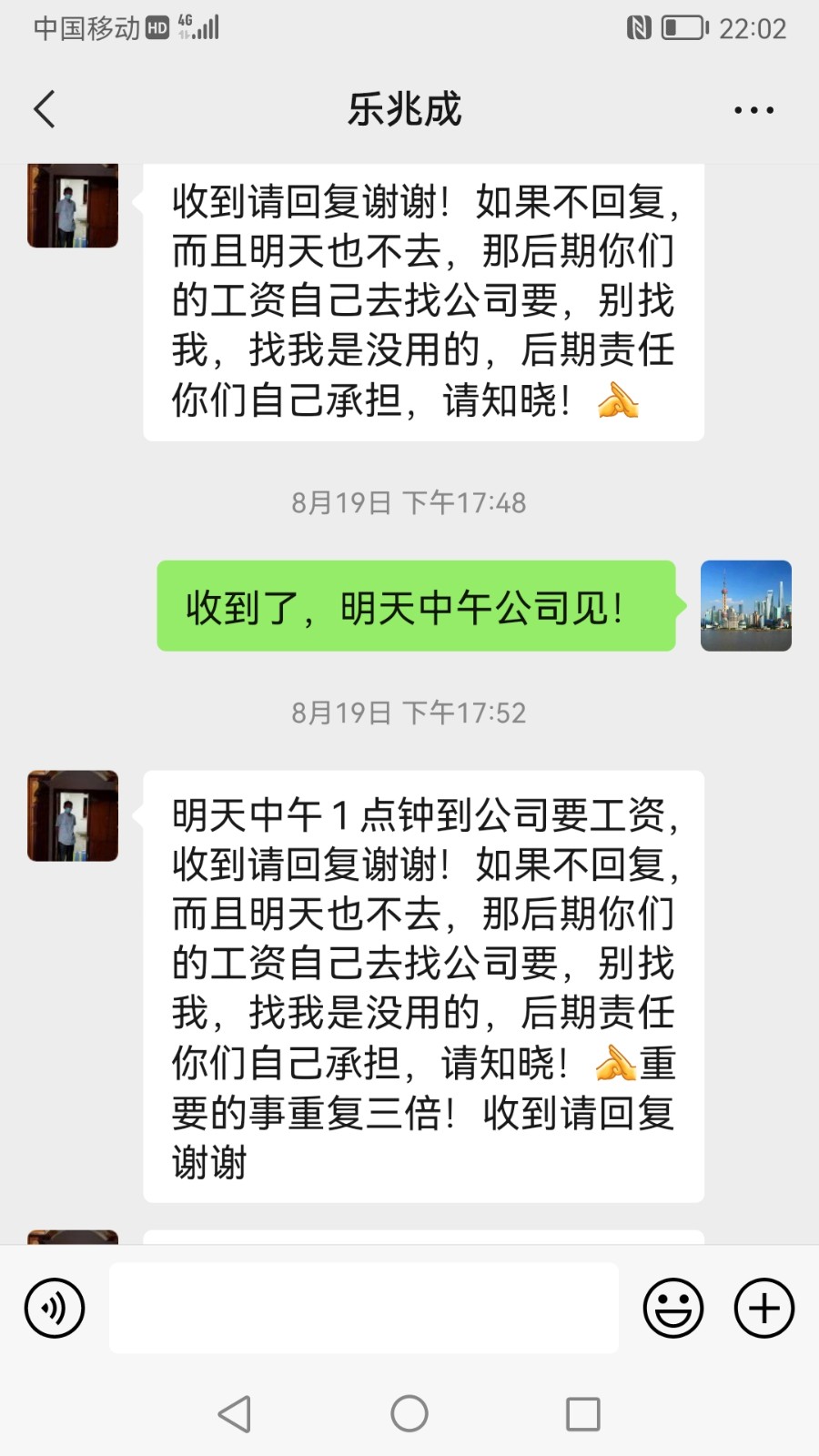Viewport: 819px width, 1456px height.
Task: Open the three-dot chat options menu
Action: [x=753, y=110]
